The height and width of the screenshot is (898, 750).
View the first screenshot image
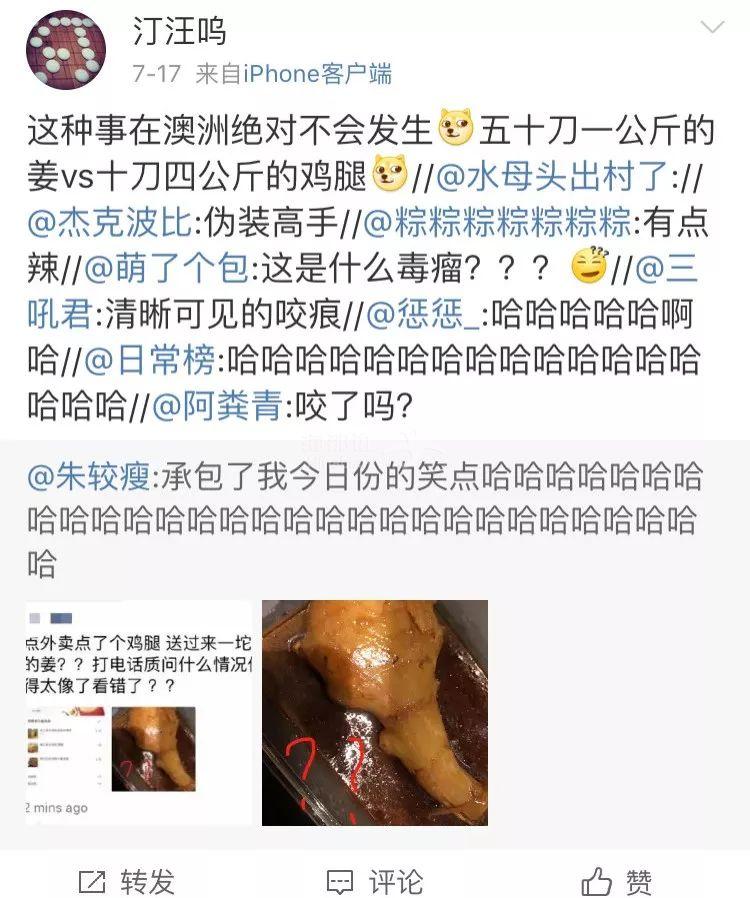[138, 712]
